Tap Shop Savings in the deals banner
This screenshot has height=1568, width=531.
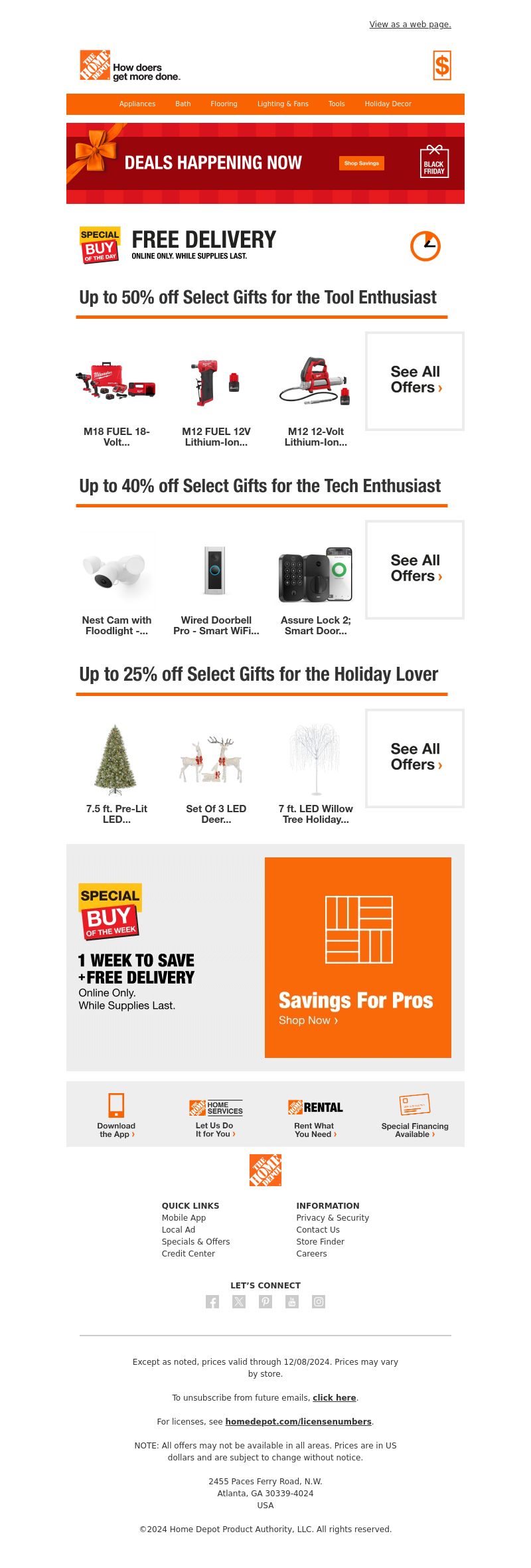[361, 163]
